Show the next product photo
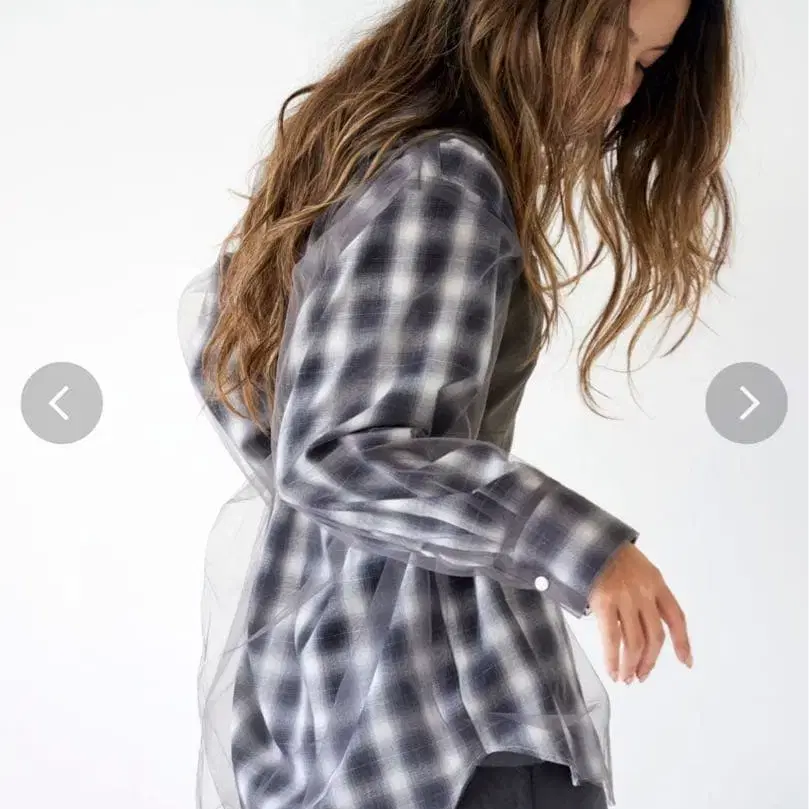The height and width of the screenshot is (809, 809). point(746,403)
